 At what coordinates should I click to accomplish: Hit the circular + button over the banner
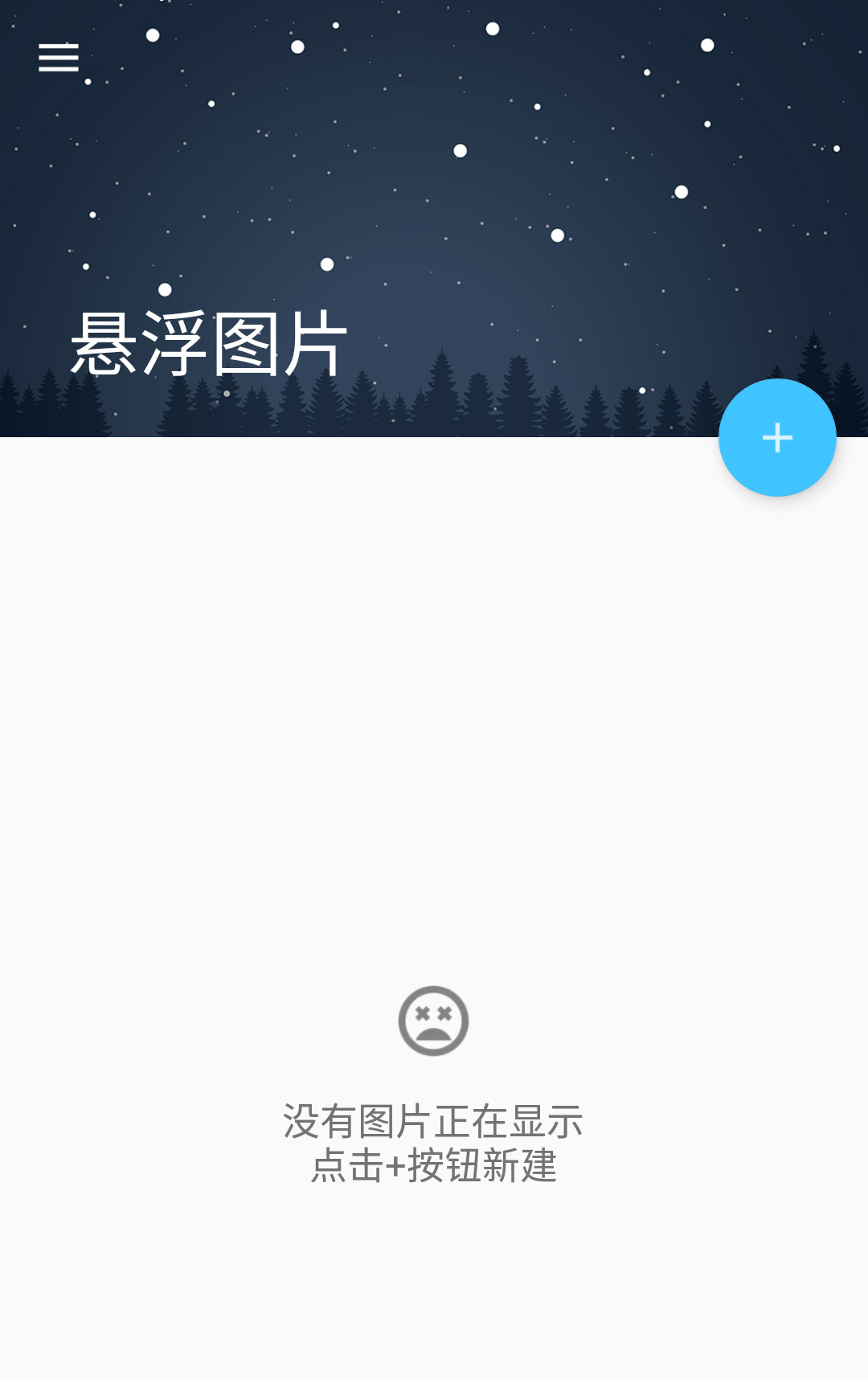coord(777,438)
